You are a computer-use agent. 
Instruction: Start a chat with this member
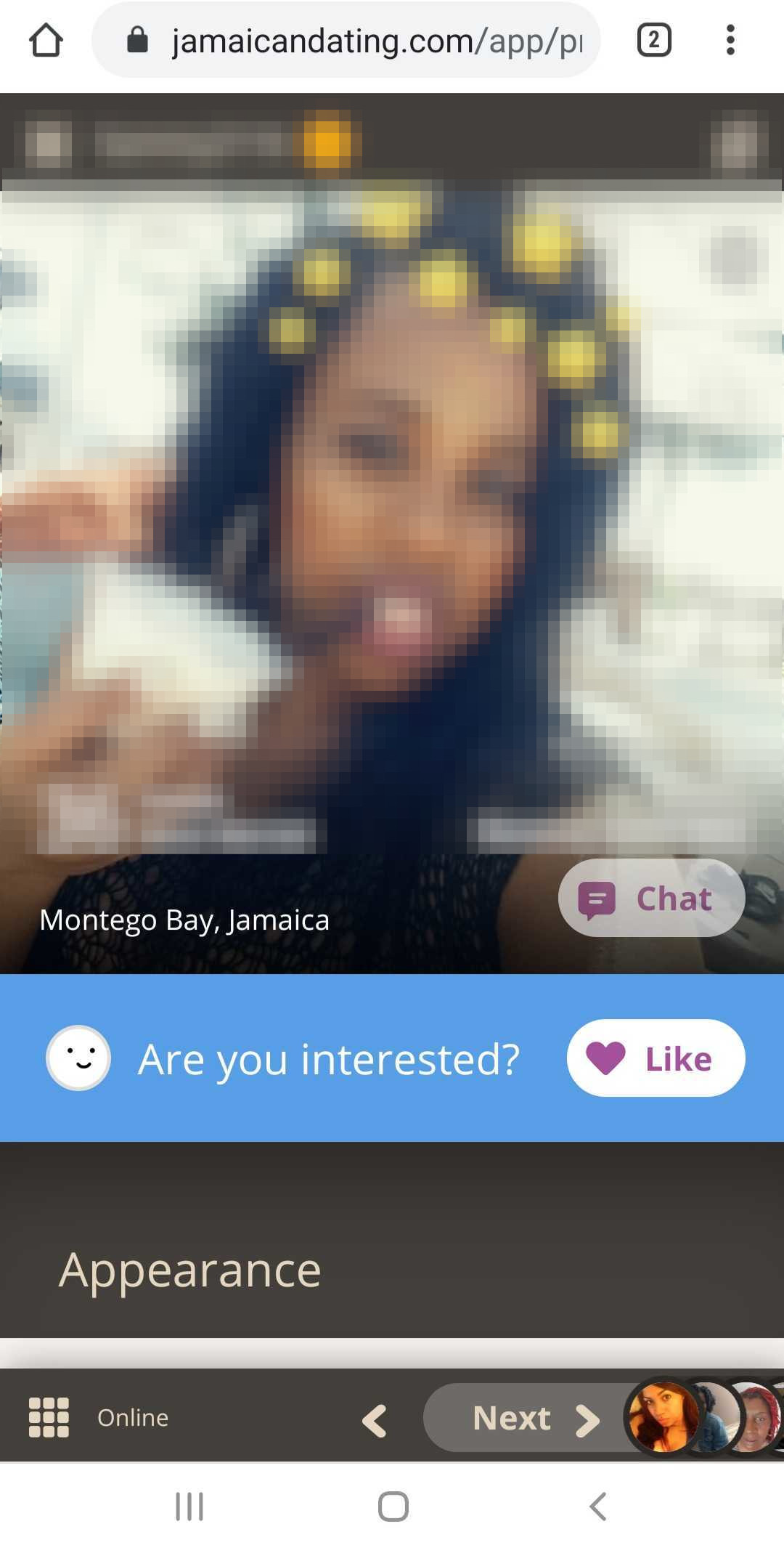click(651, 899)
